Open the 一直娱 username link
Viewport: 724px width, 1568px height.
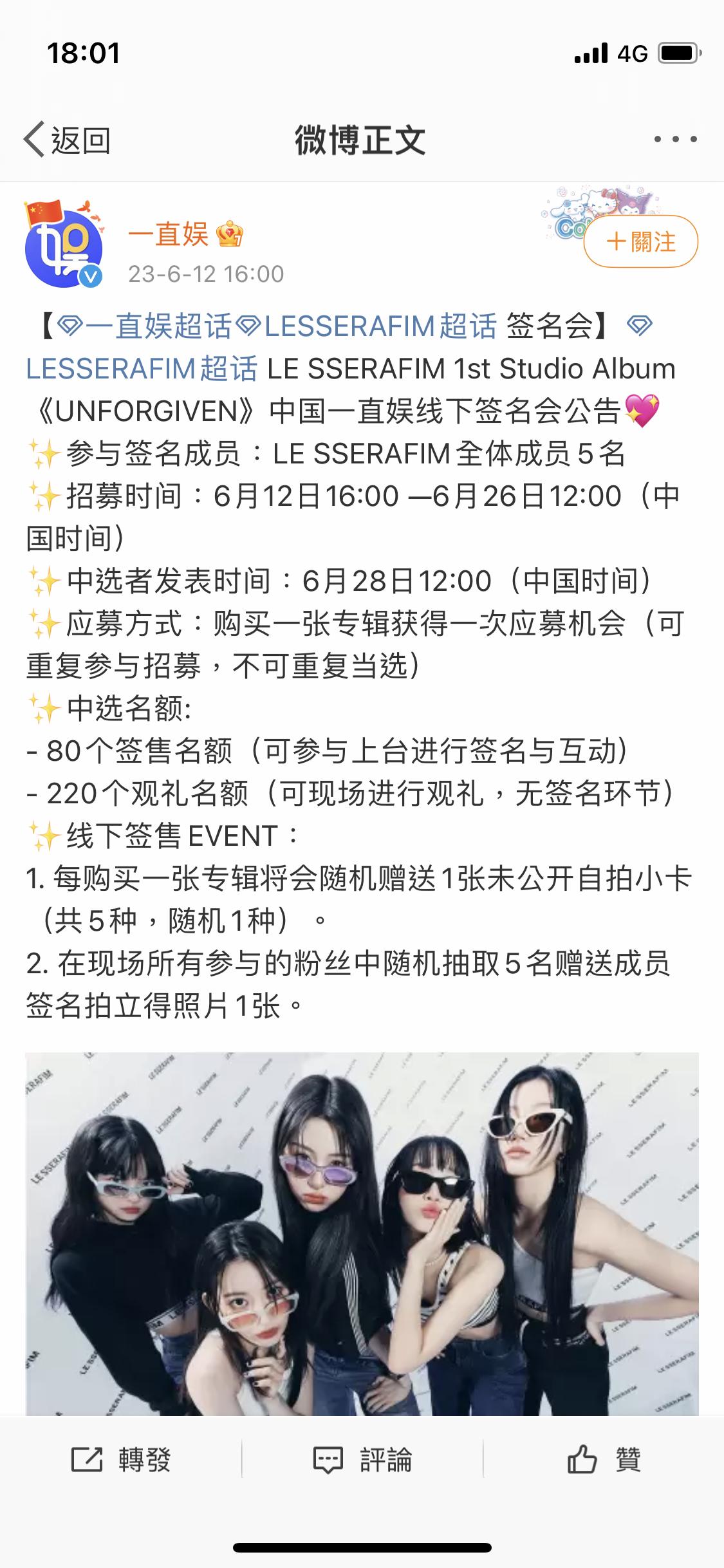(169, 234)
